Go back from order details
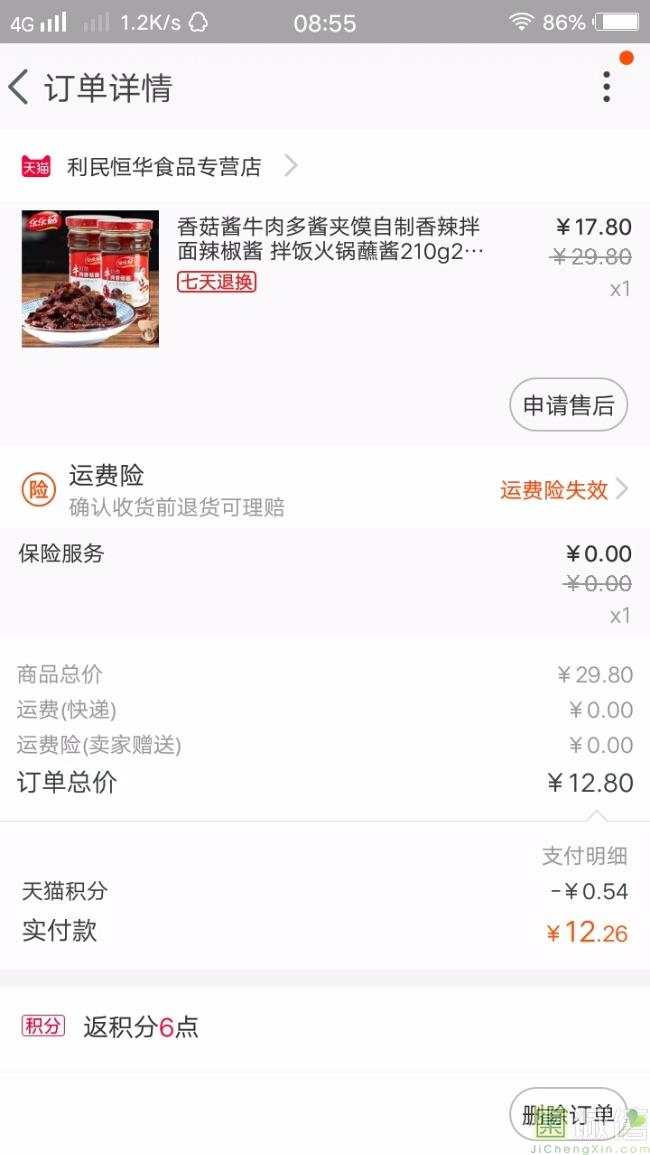 [x=20, y=88]
